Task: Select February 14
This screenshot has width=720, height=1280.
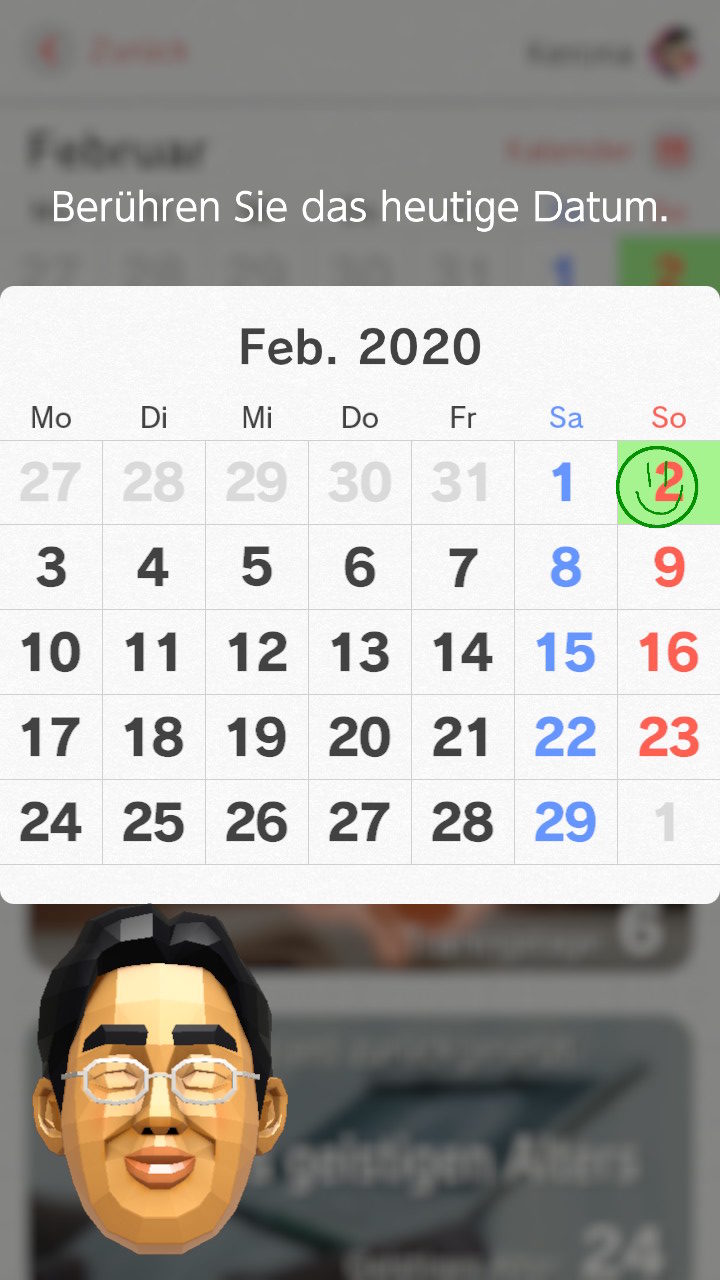Action: (x=462, y=653)
